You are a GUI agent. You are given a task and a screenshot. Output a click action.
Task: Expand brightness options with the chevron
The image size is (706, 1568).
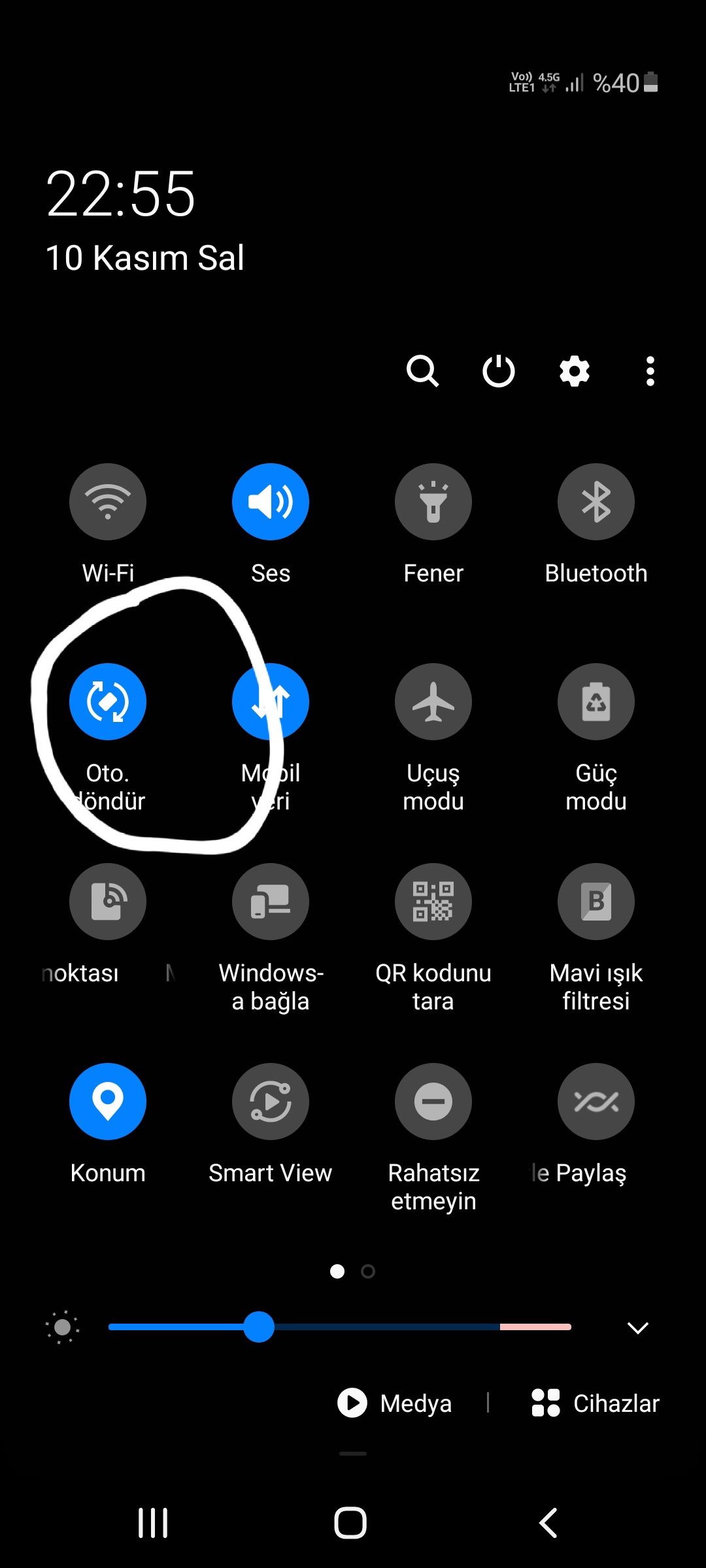(637, 1328)
